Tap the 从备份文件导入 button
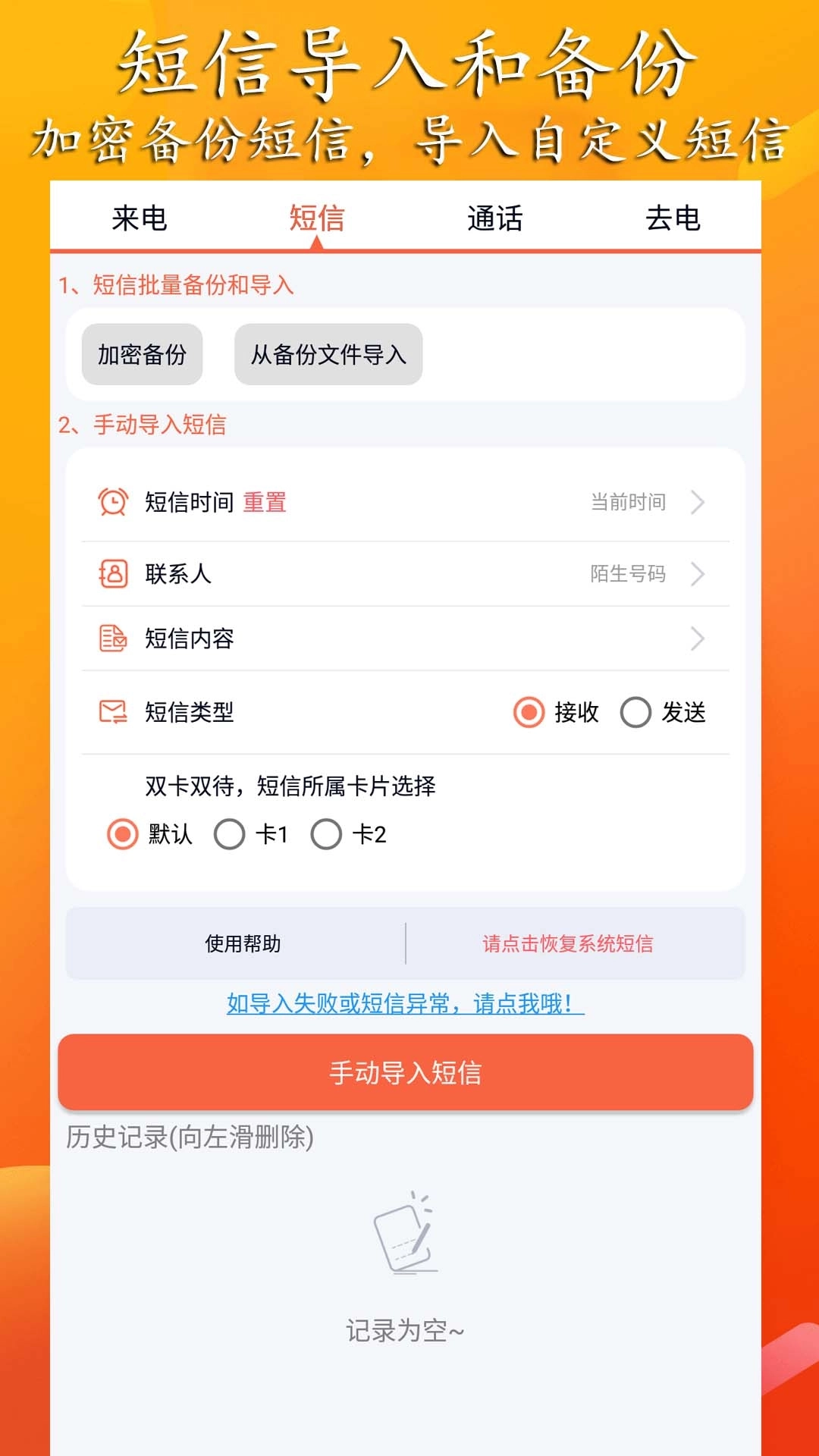819x1456 pixels. [x=328, y=354]
